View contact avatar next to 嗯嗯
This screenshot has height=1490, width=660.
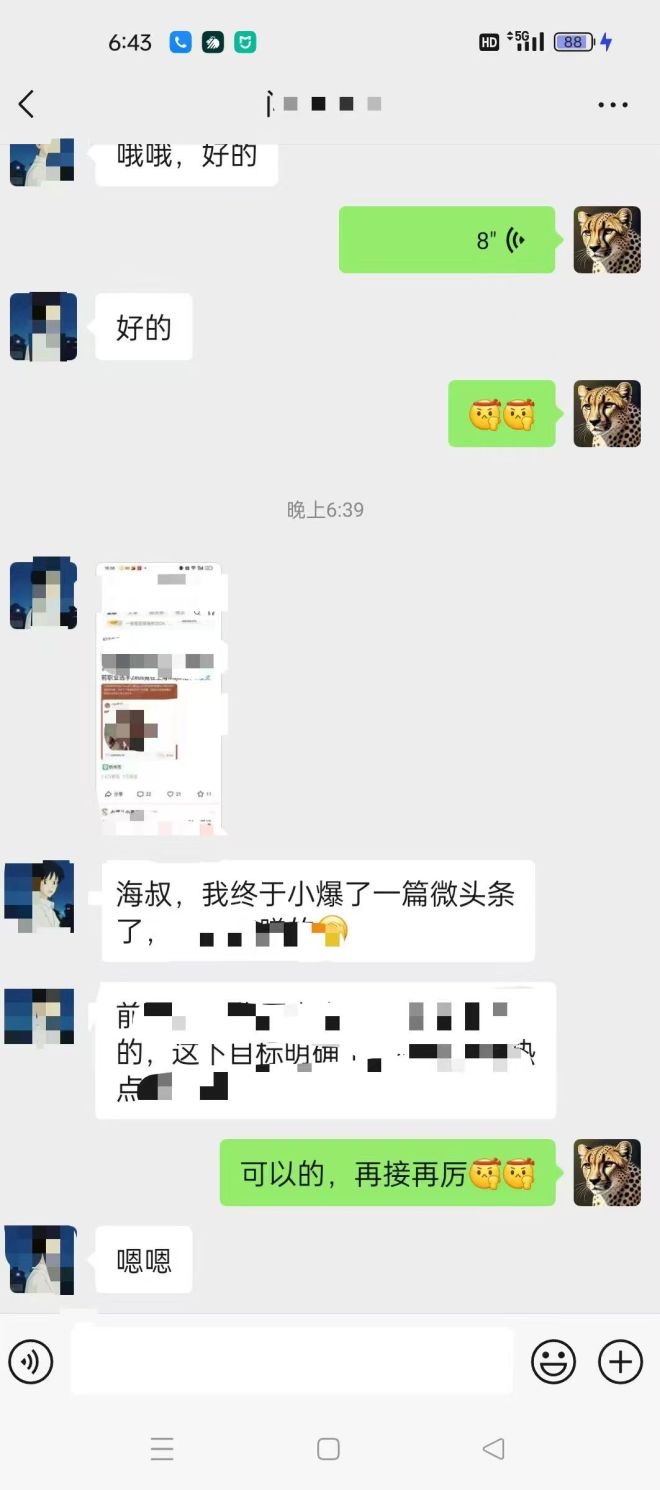pyautogui.click(x=41, y=1260)
